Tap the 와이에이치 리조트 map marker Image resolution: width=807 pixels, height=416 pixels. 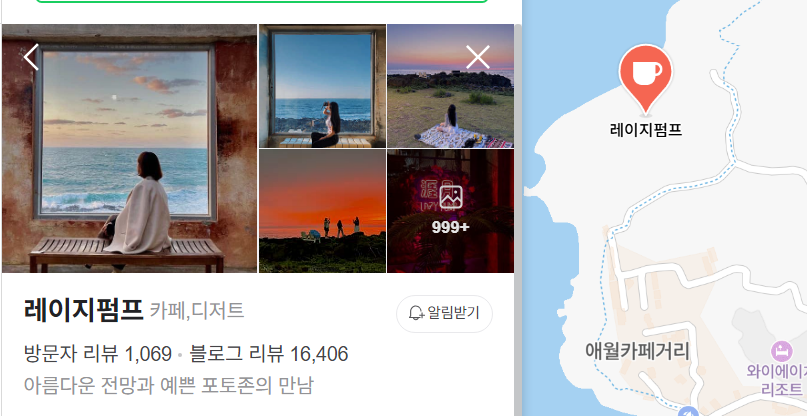[779, 352]
